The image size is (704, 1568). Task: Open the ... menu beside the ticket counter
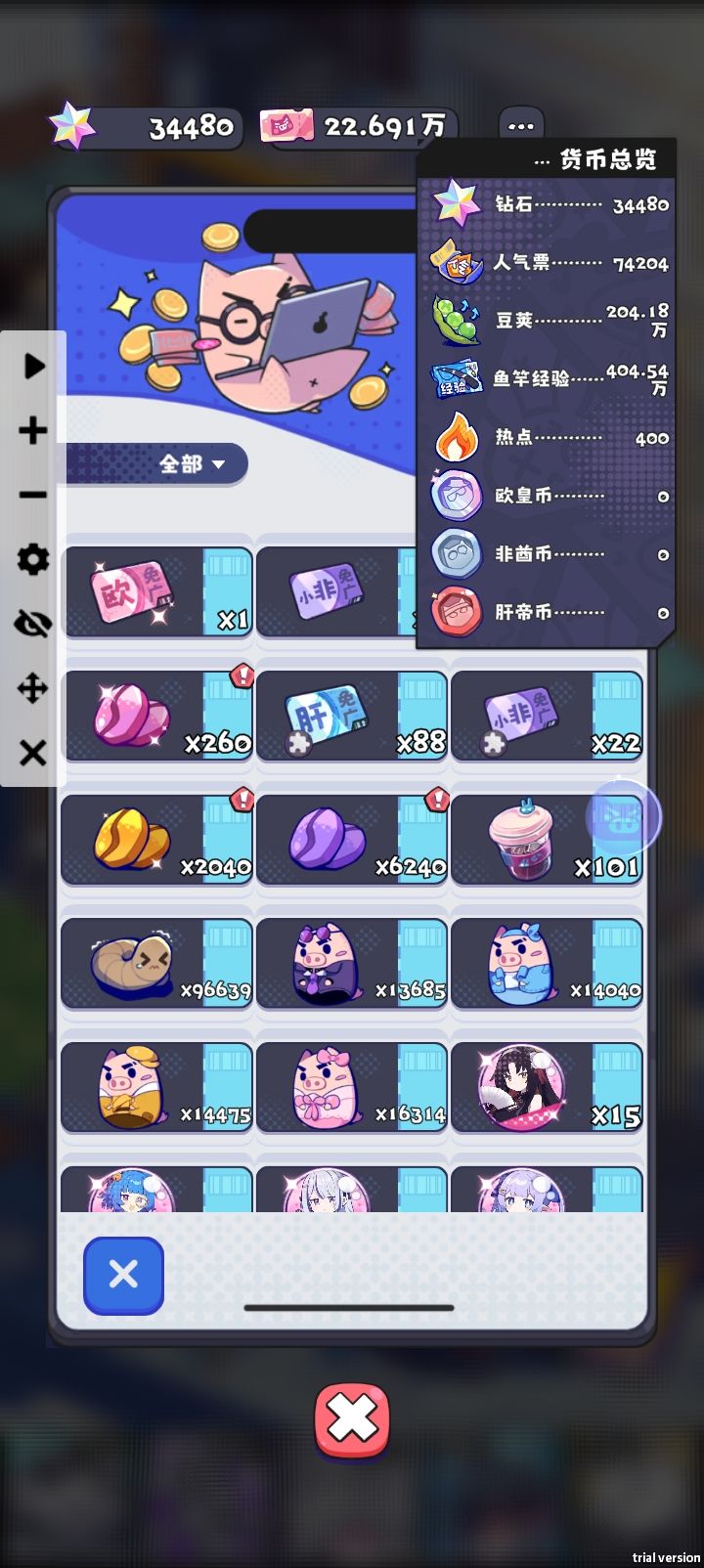pyautogui.click(x=520, y=124)
